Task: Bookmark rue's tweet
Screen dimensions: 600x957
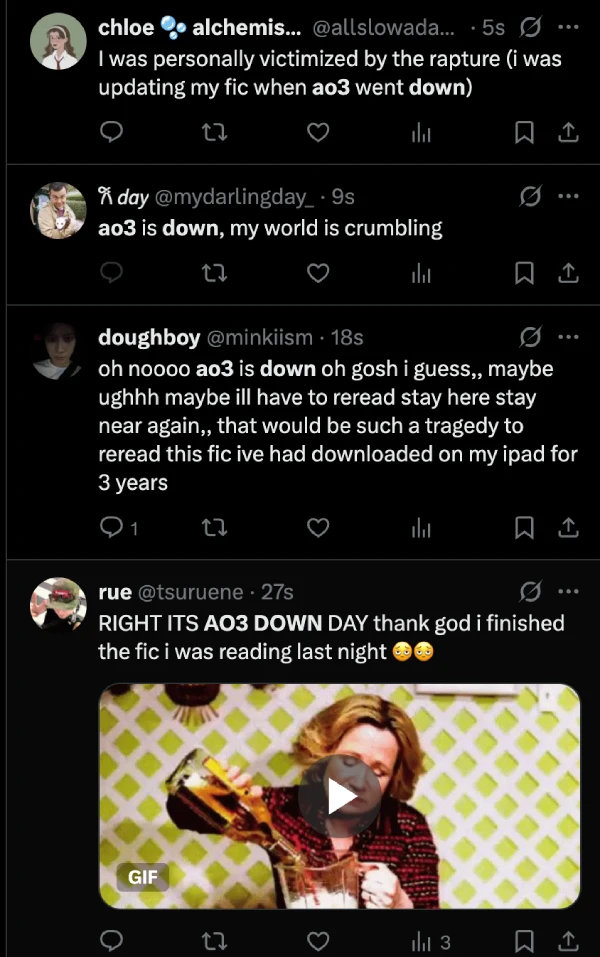Action: point(524,941)
